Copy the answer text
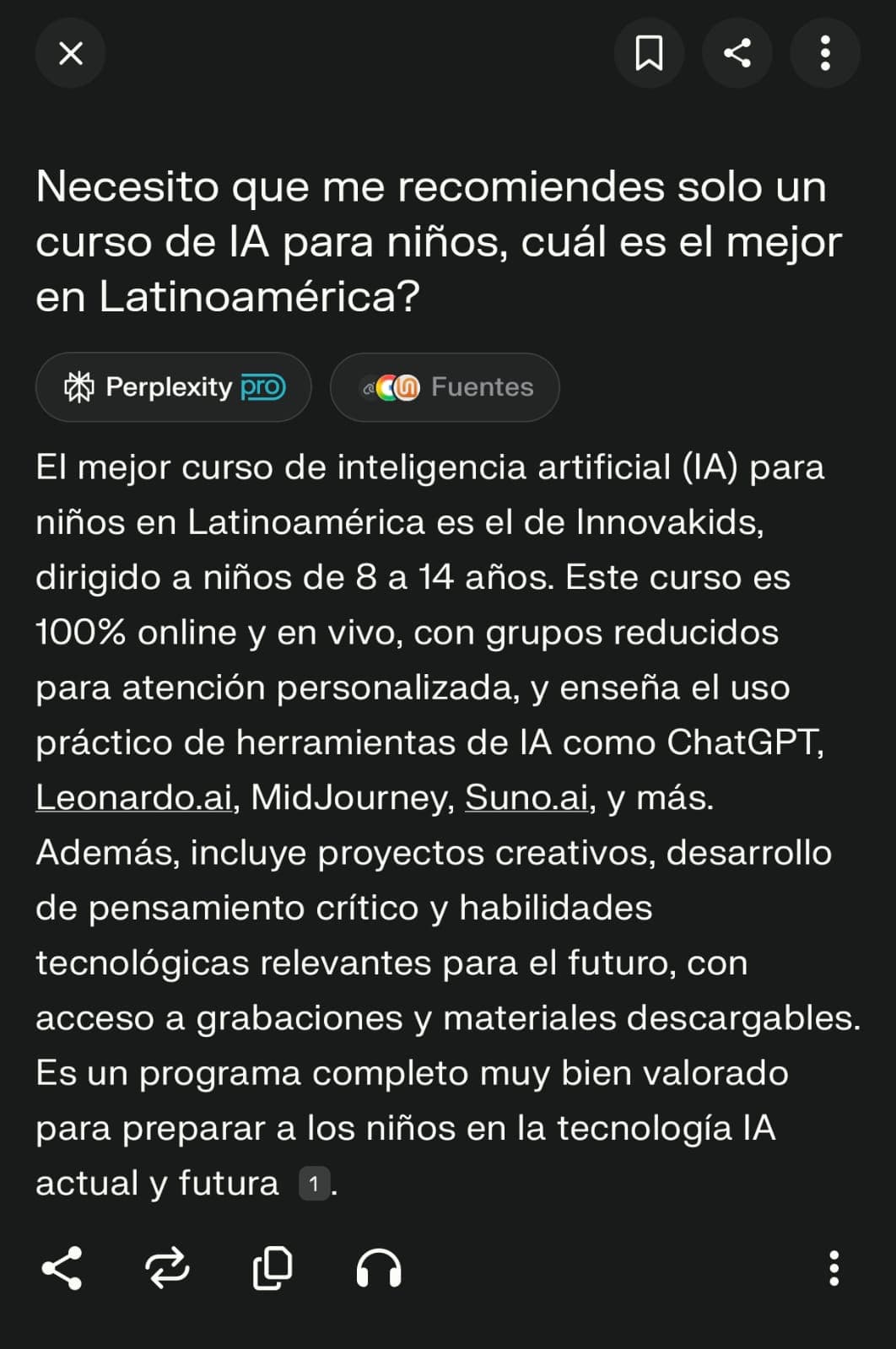 [273, 1268]
